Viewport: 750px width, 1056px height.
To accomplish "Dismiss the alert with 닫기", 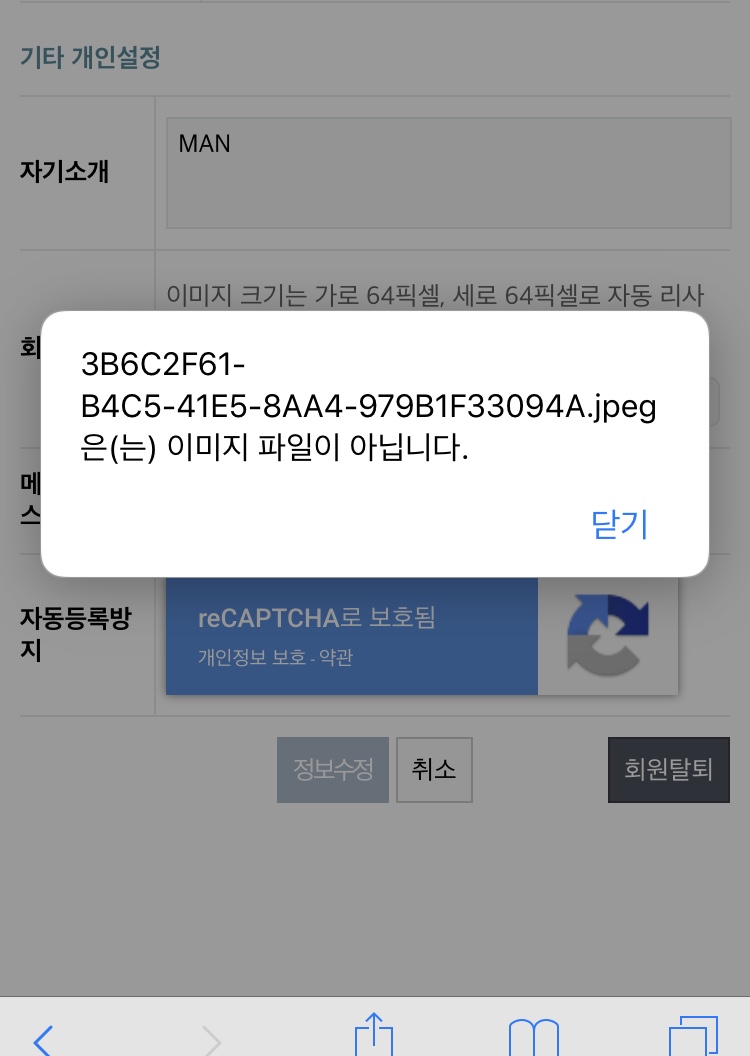I will [x=621, y=524].
